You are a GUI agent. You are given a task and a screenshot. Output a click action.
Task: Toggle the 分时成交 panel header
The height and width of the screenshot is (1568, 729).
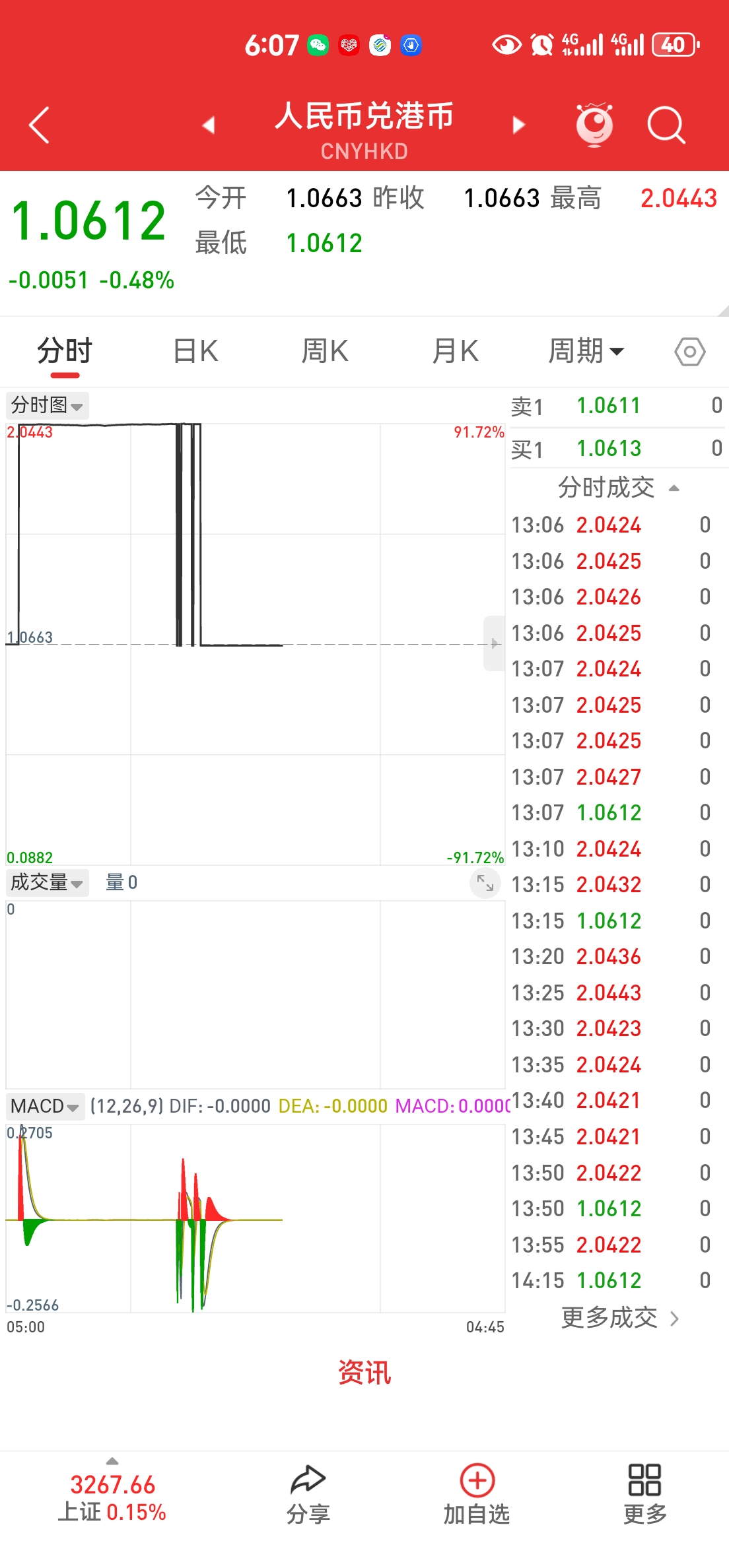coord(618,488)
